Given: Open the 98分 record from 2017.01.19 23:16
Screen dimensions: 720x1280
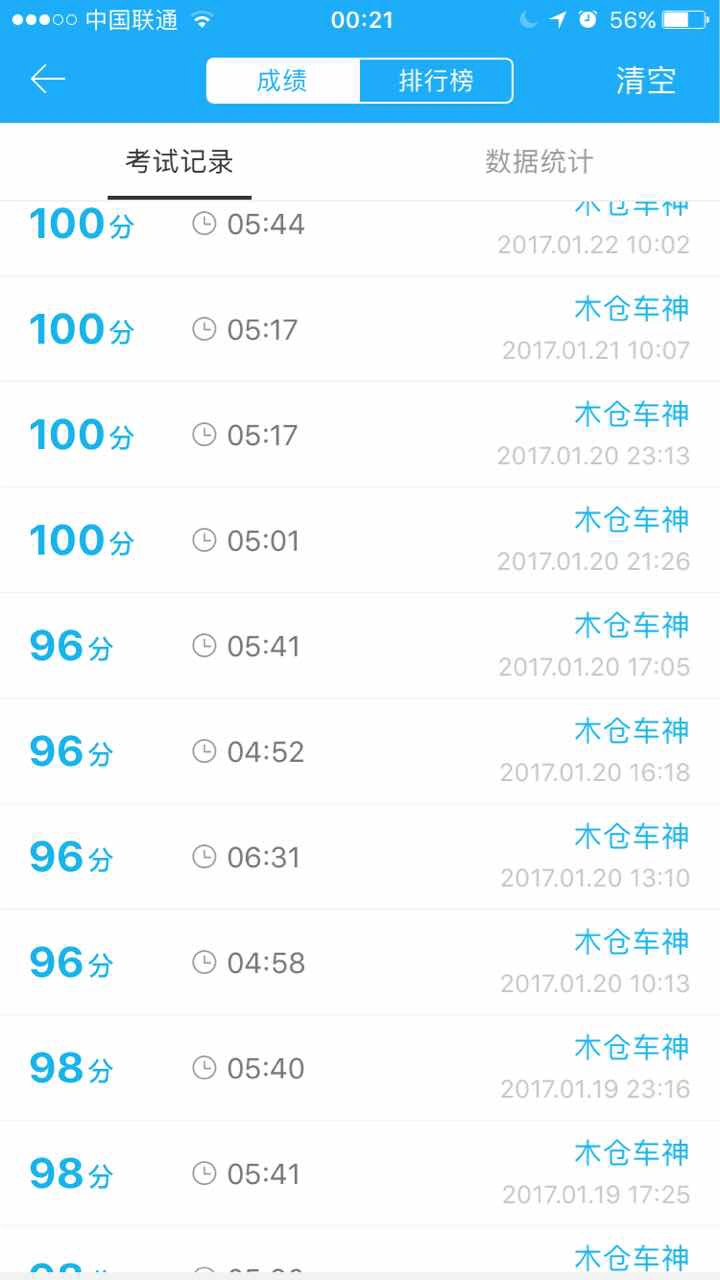Looking at the screenshot, I should [x=360, y=1067].
